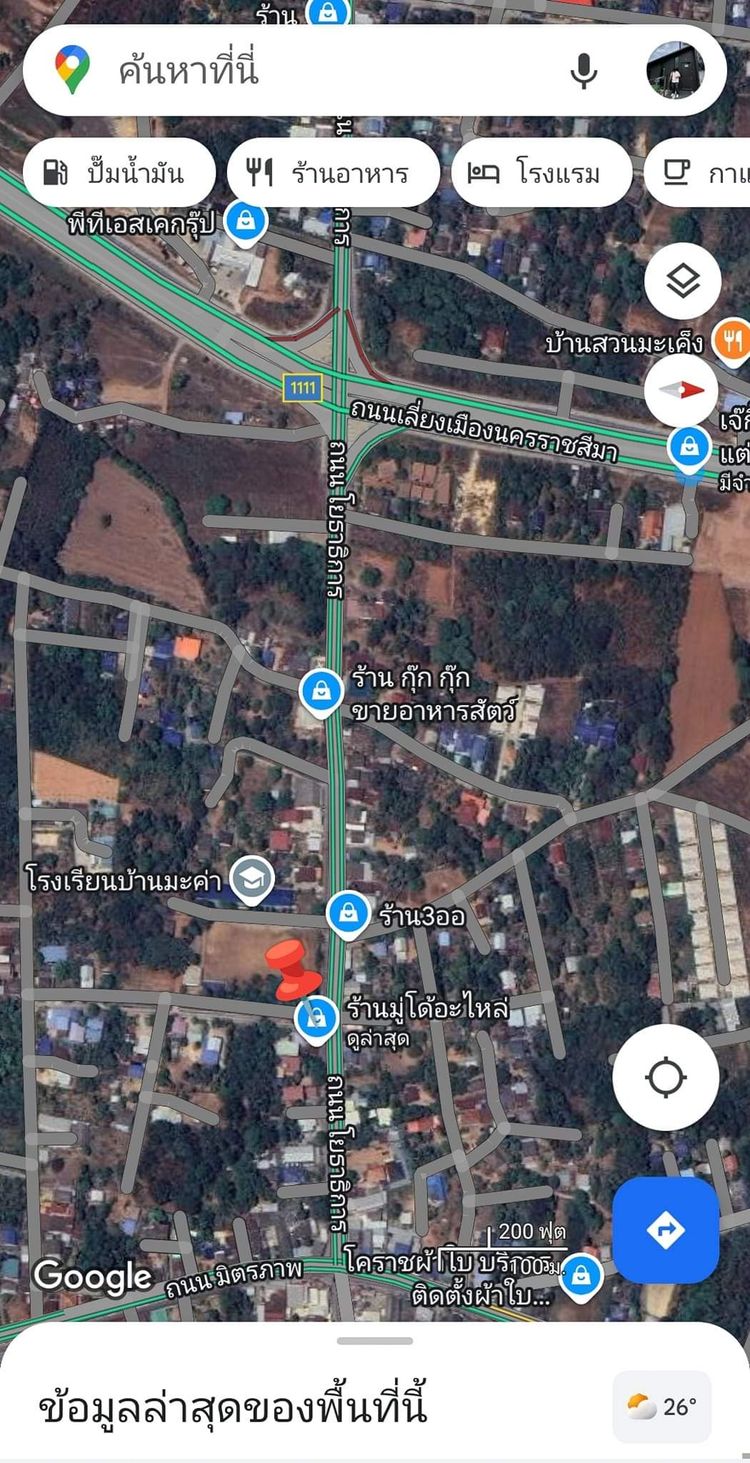Reset map orientation with the compass

tap(681, 391)
